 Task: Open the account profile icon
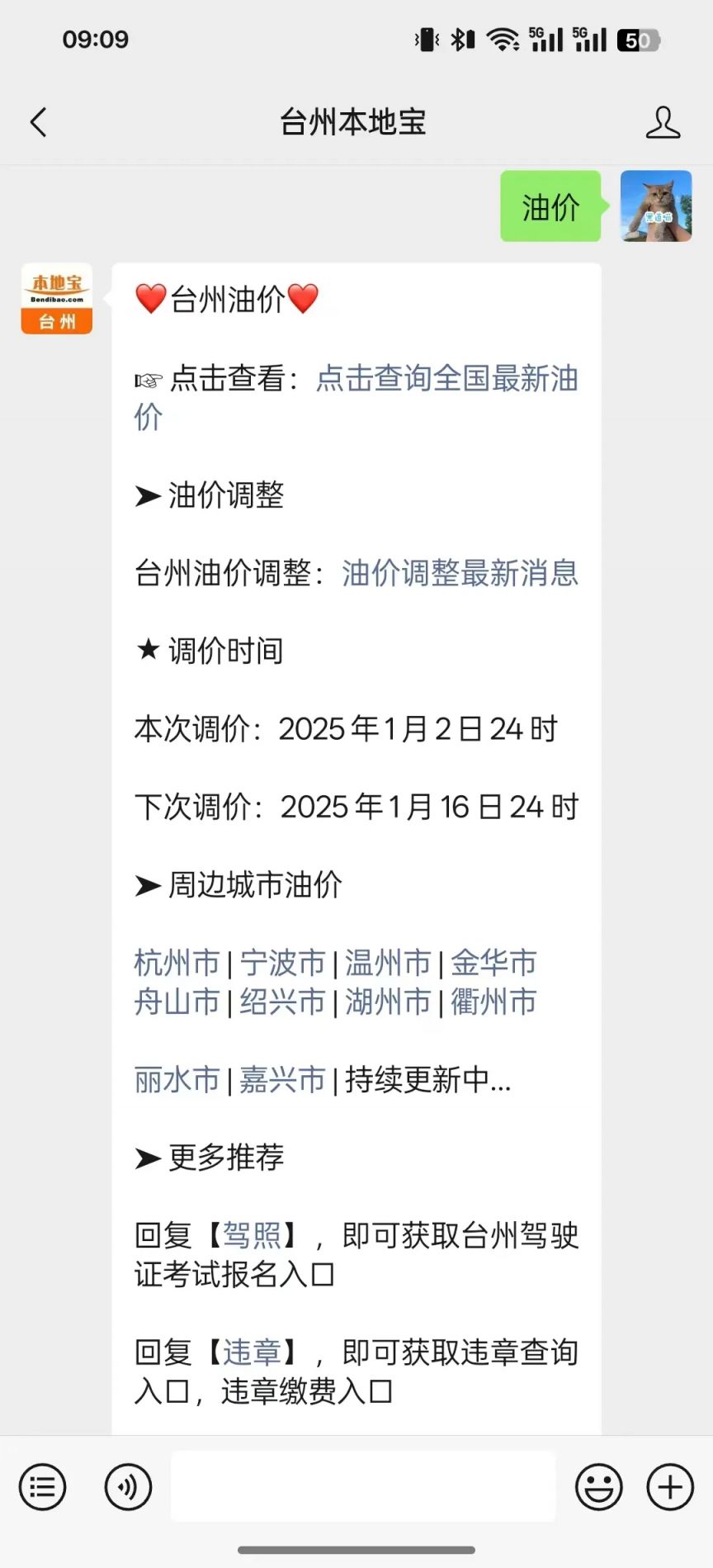[x=663, y=122]
